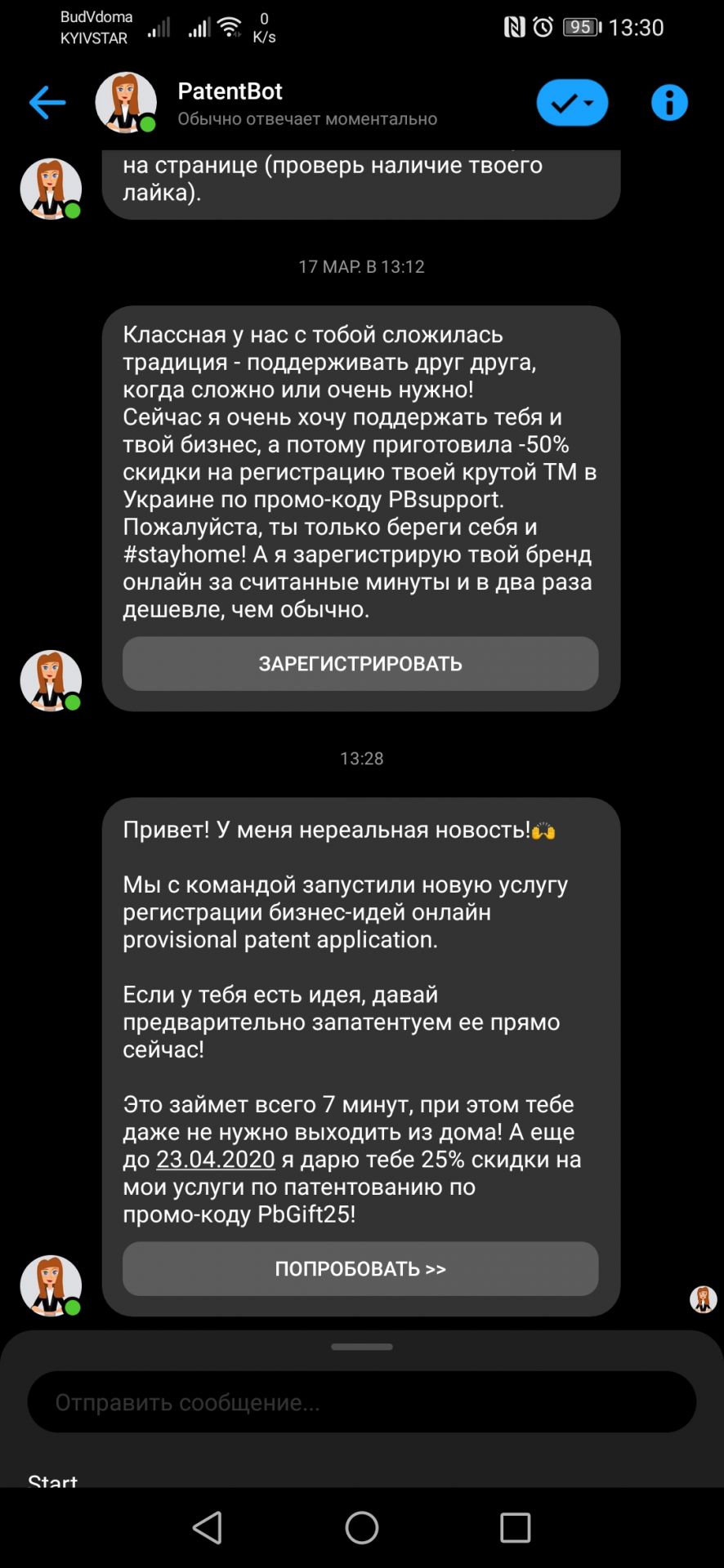Screen dimensions: 724x1568
Task: Go back from PatentBot chat
Action: pyautogui.click(x=47, y=102)
